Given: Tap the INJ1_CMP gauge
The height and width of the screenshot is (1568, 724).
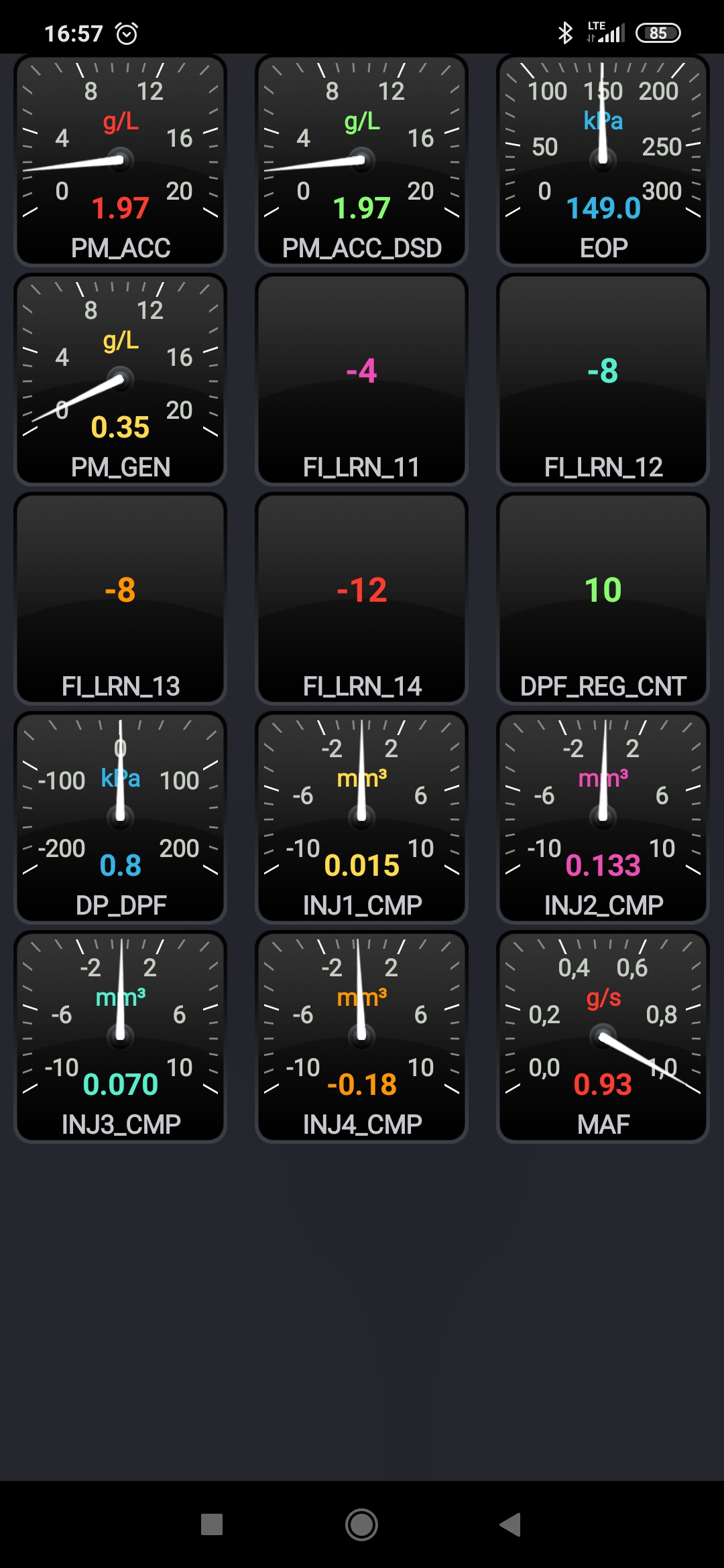Looking at the screenshot, I should coord(362,818).
